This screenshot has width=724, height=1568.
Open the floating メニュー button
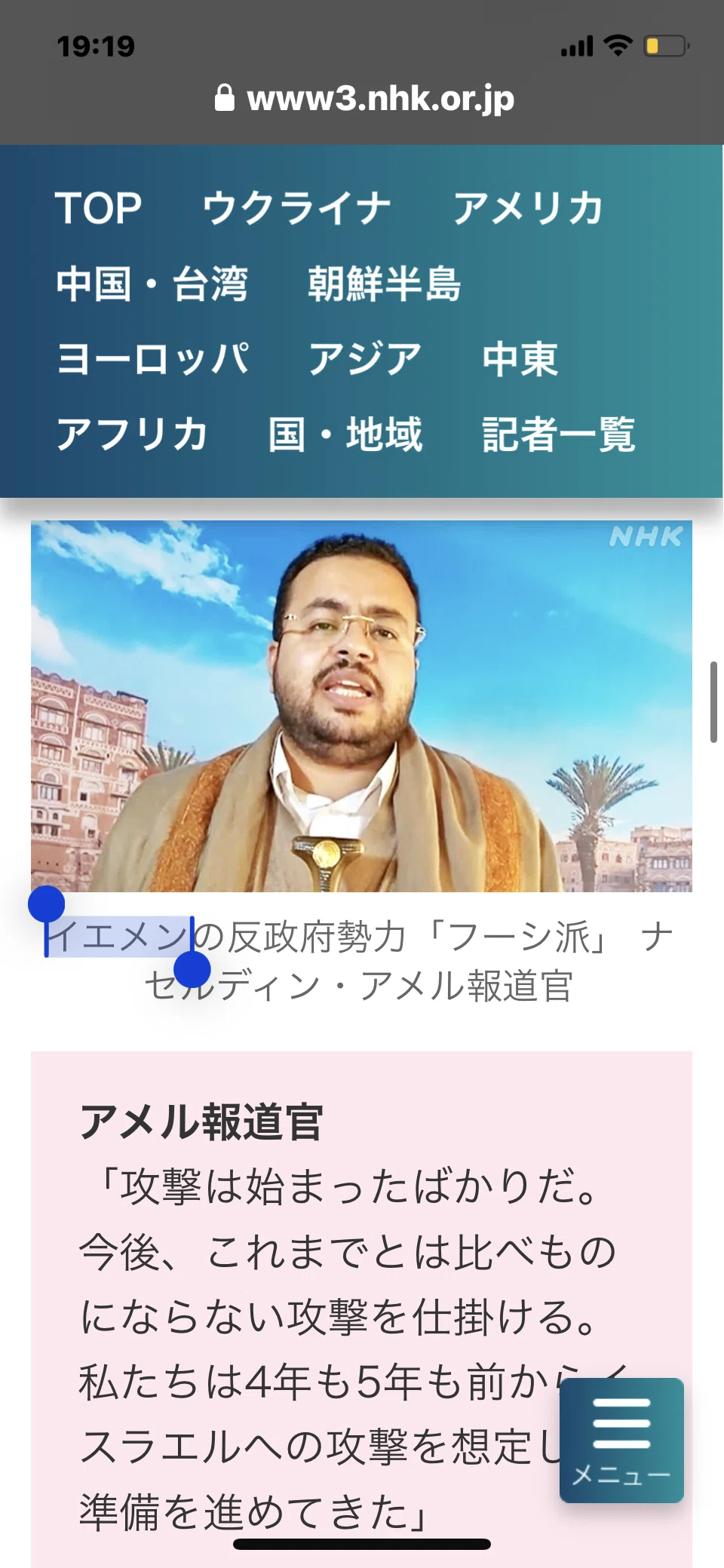point(621,1441)
